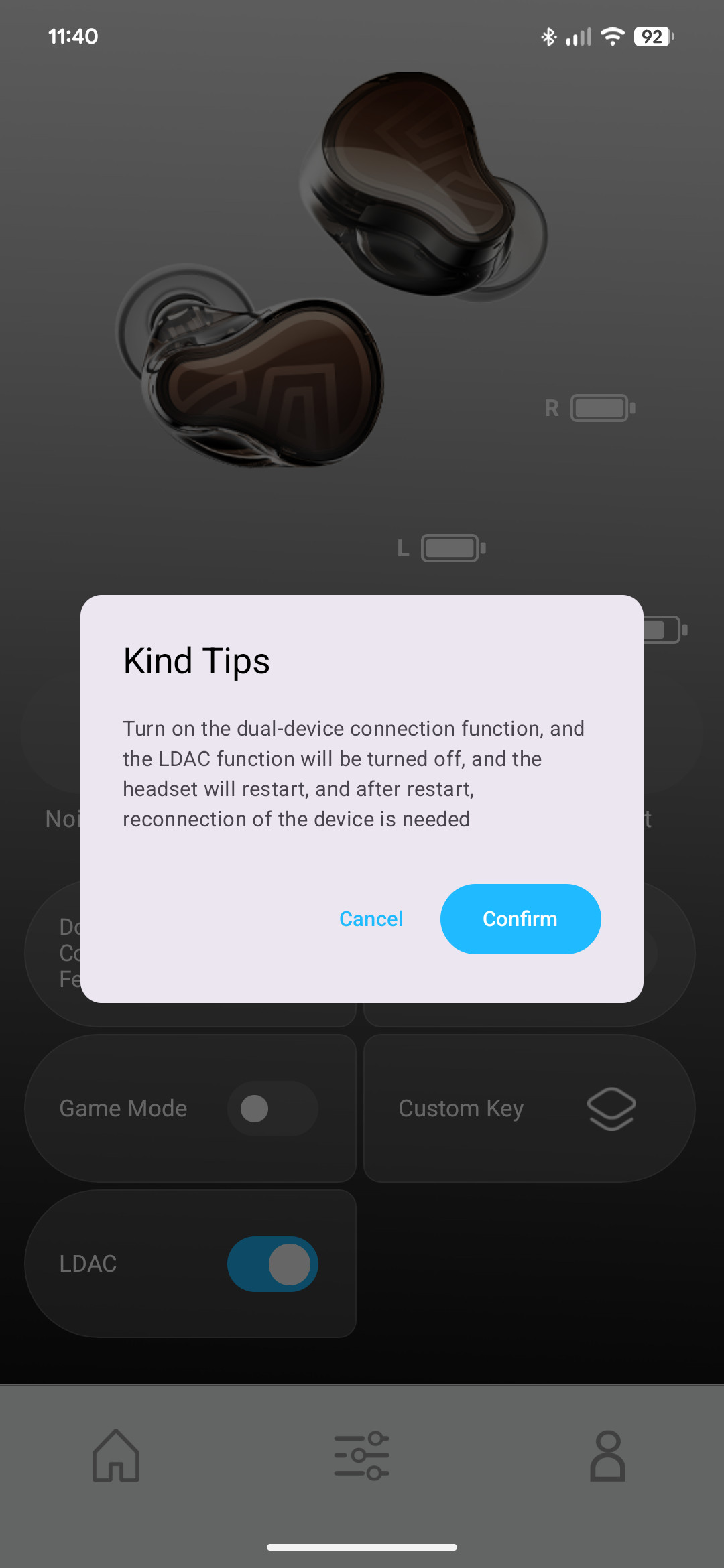Toggle the Game Mode switch
724x1568 pixels.
272,1108
